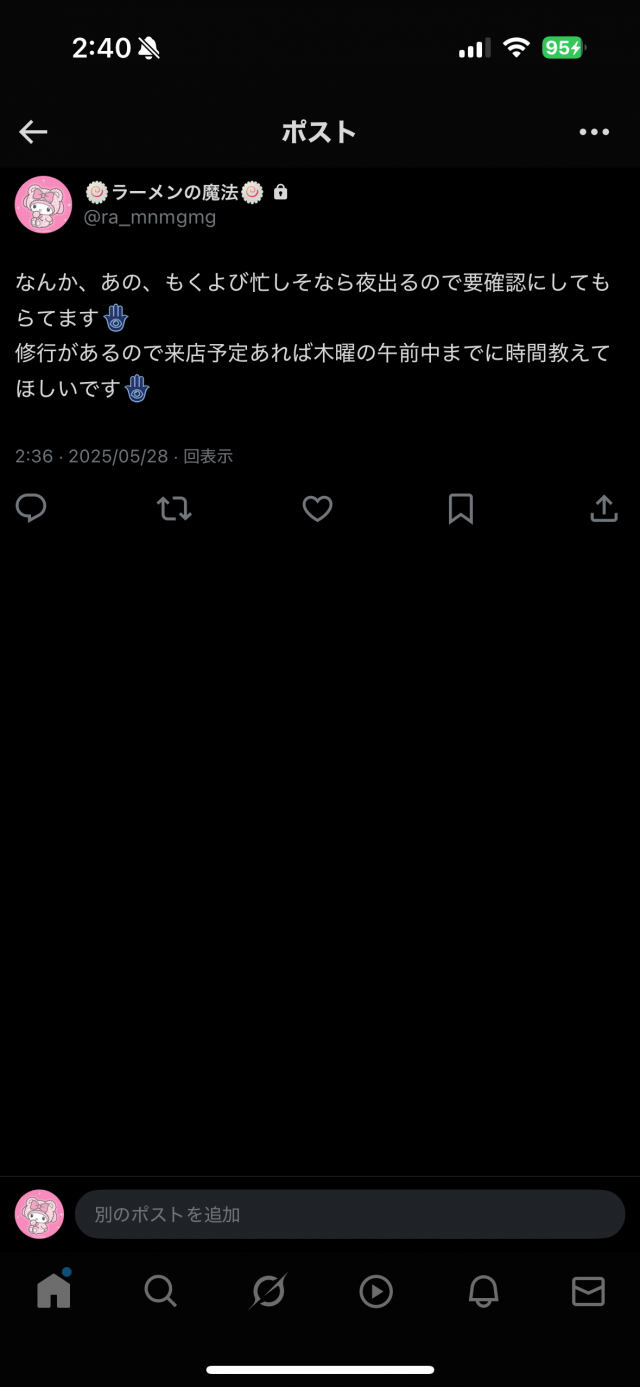Open the Search tab
Image resolution: width=640 pixels, height=1387 pixels.
[x=160, y=1291]
